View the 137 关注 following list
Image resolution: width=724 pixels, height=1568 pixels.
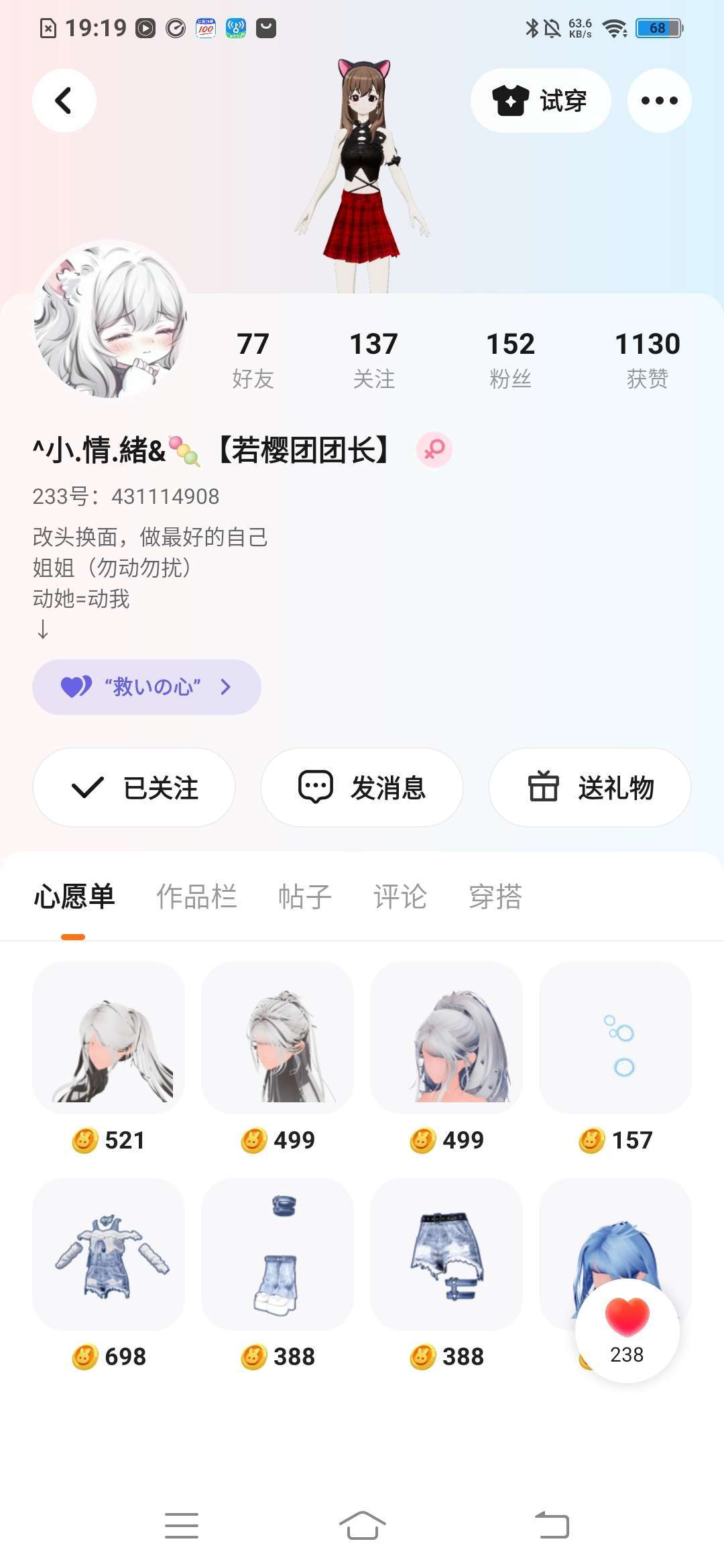(x=373, y=359)
